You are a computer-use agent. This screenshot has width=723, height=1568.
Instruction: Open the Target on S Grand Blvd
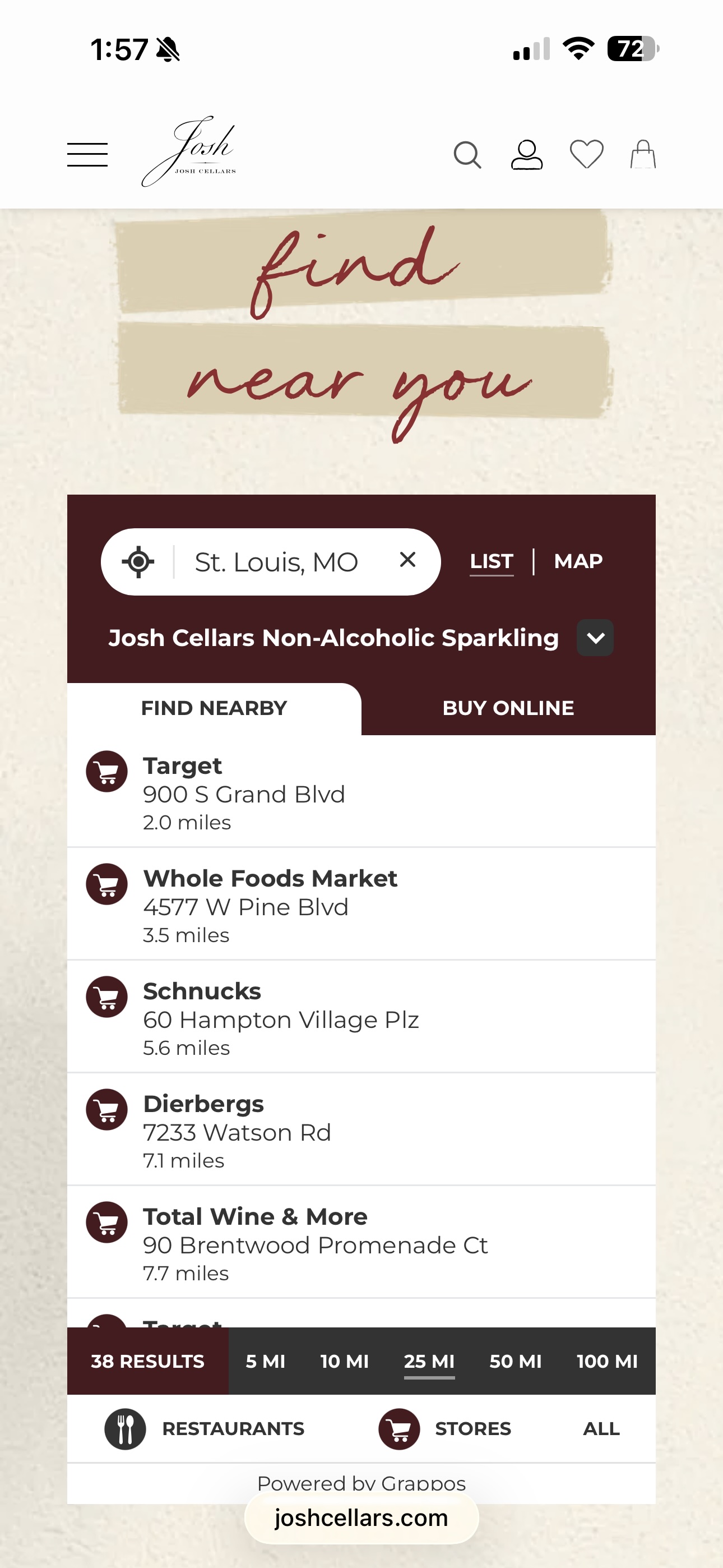(x=243, y=792)
